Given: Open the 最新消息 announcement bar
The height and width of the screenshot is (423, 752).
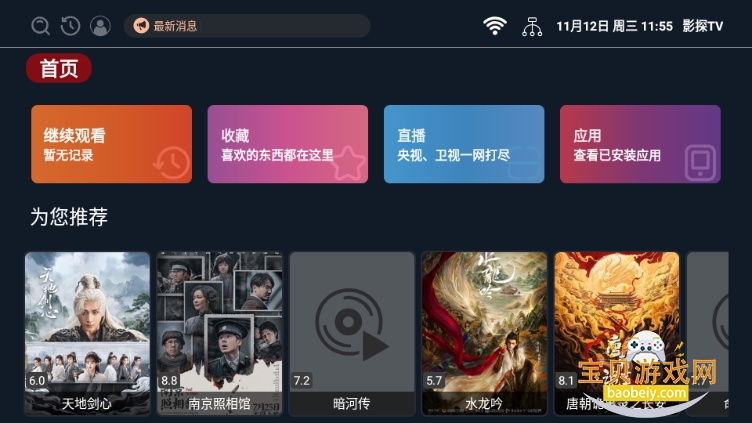Looking at the screenshot, I should [x=247, y=26].
